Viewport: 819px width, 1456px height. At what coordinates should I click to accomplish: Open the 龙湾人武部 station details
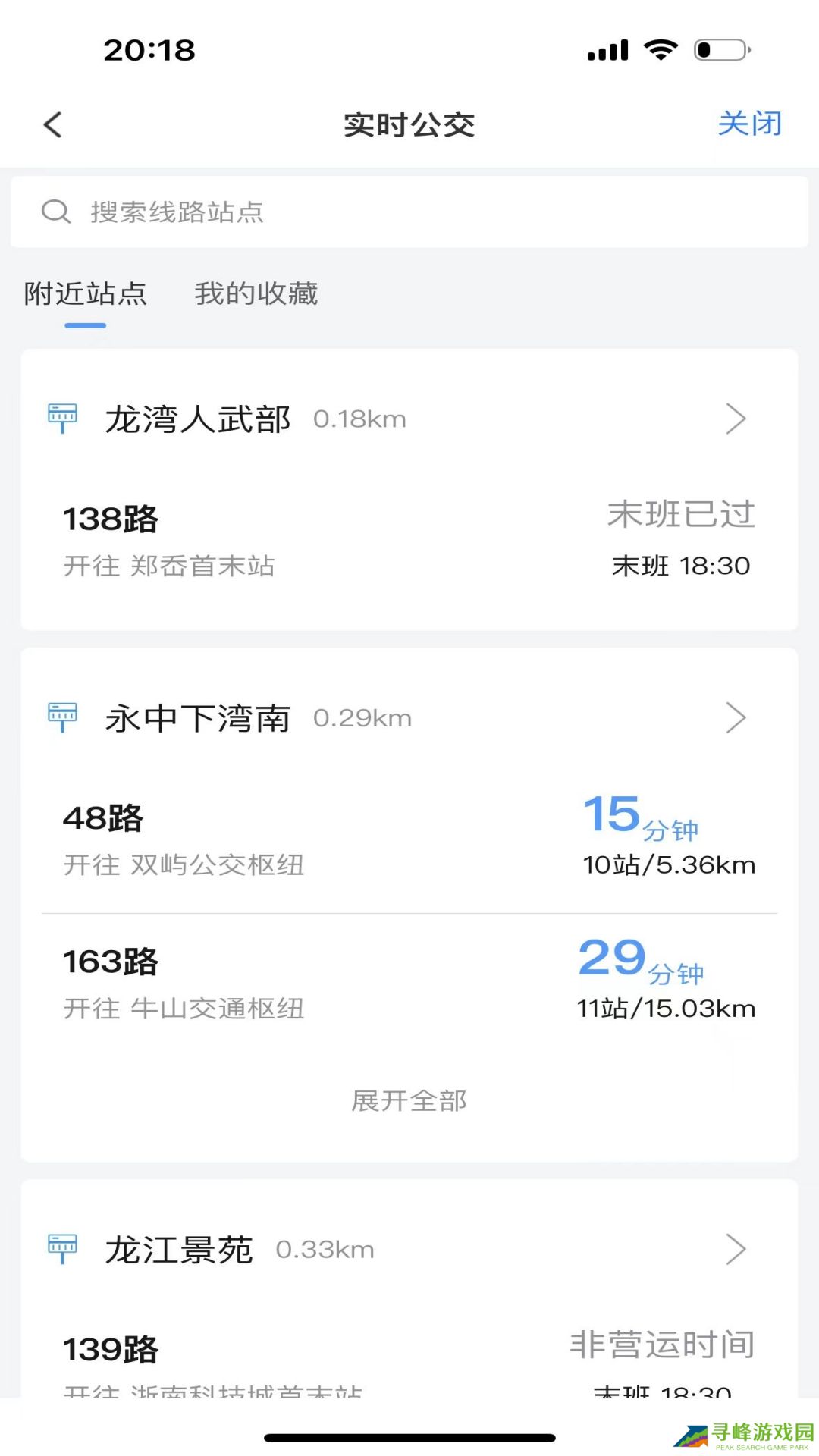[409, 419]
